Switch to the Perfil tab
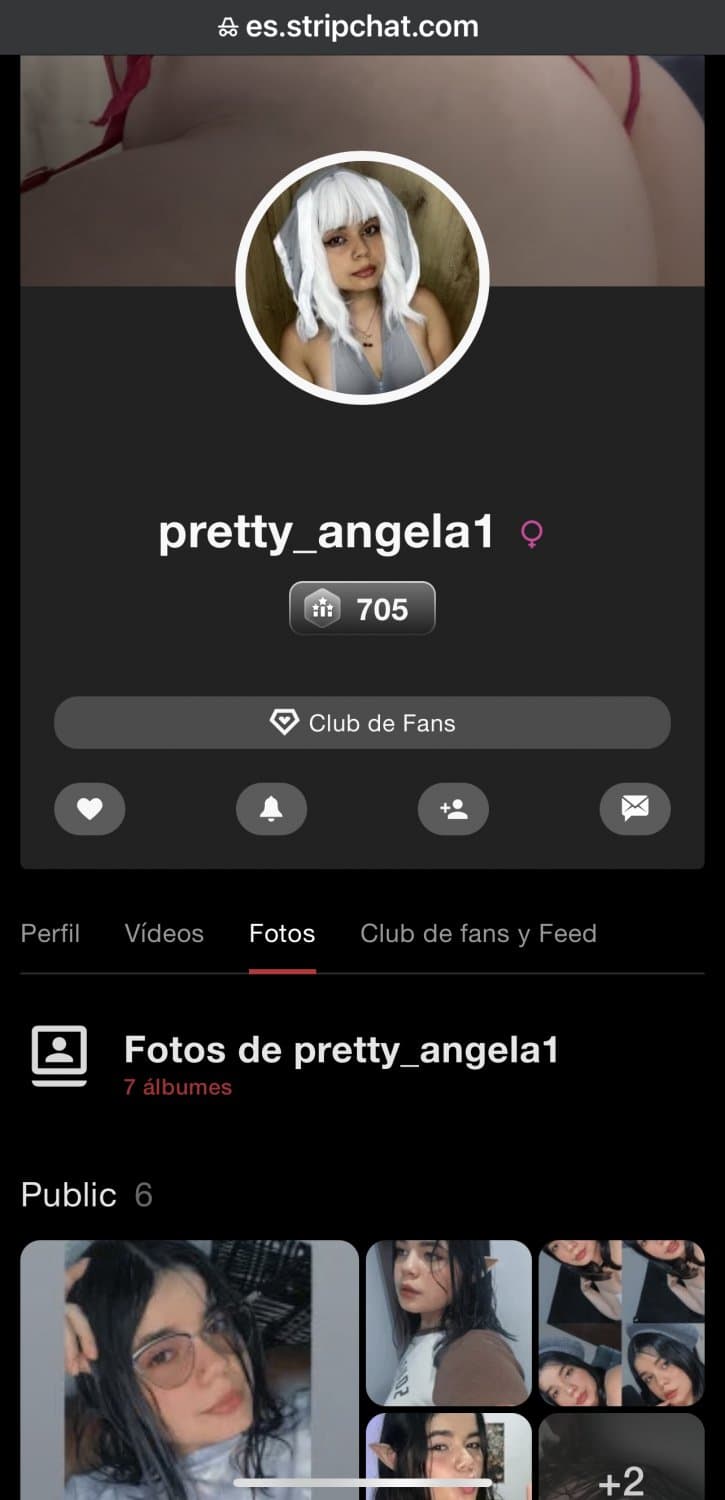725x1500 pixels. (x=50, y=933)
